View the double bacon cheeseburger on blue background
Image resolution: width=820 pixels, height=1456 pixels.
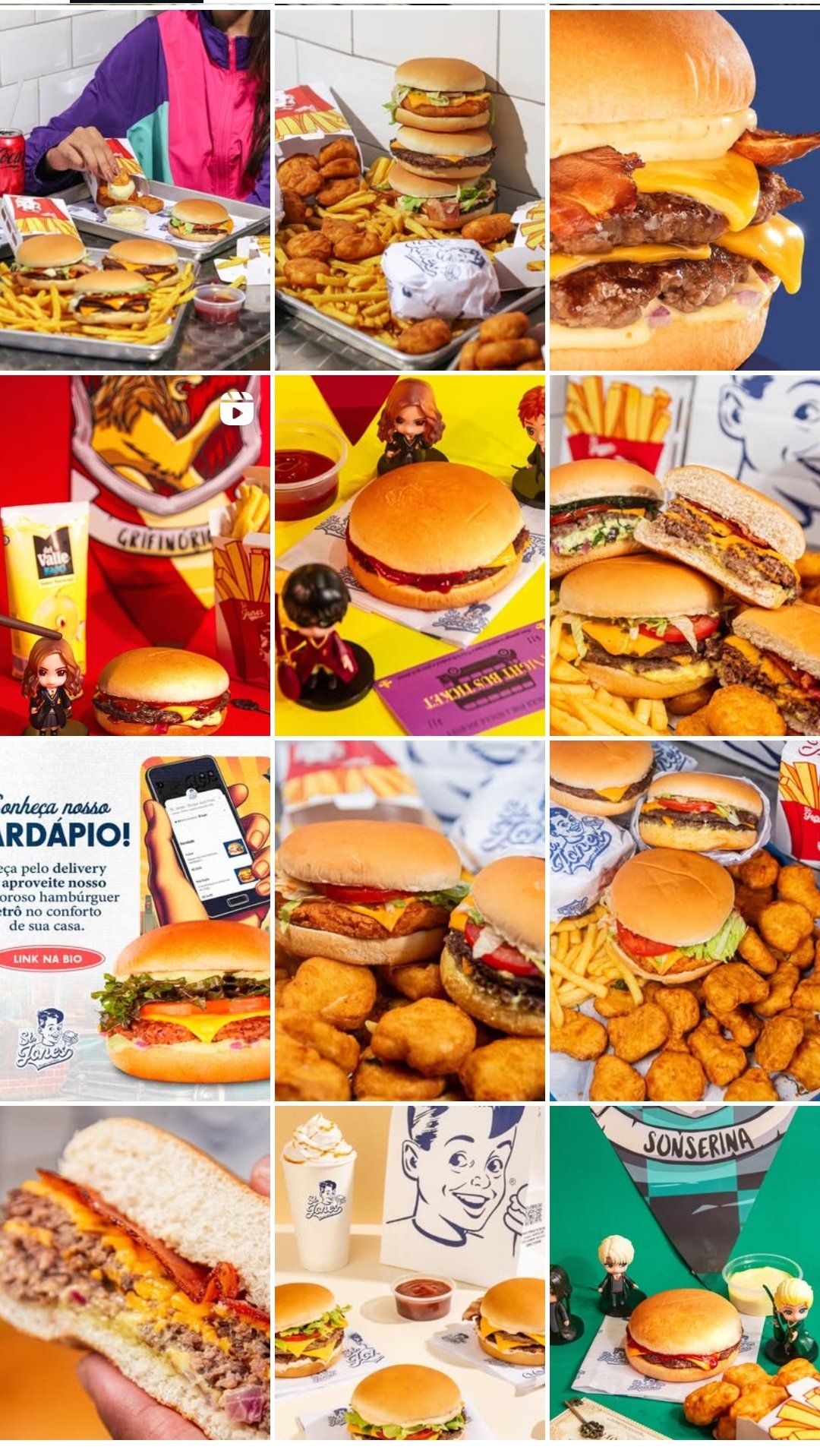(x=685, y=190)
